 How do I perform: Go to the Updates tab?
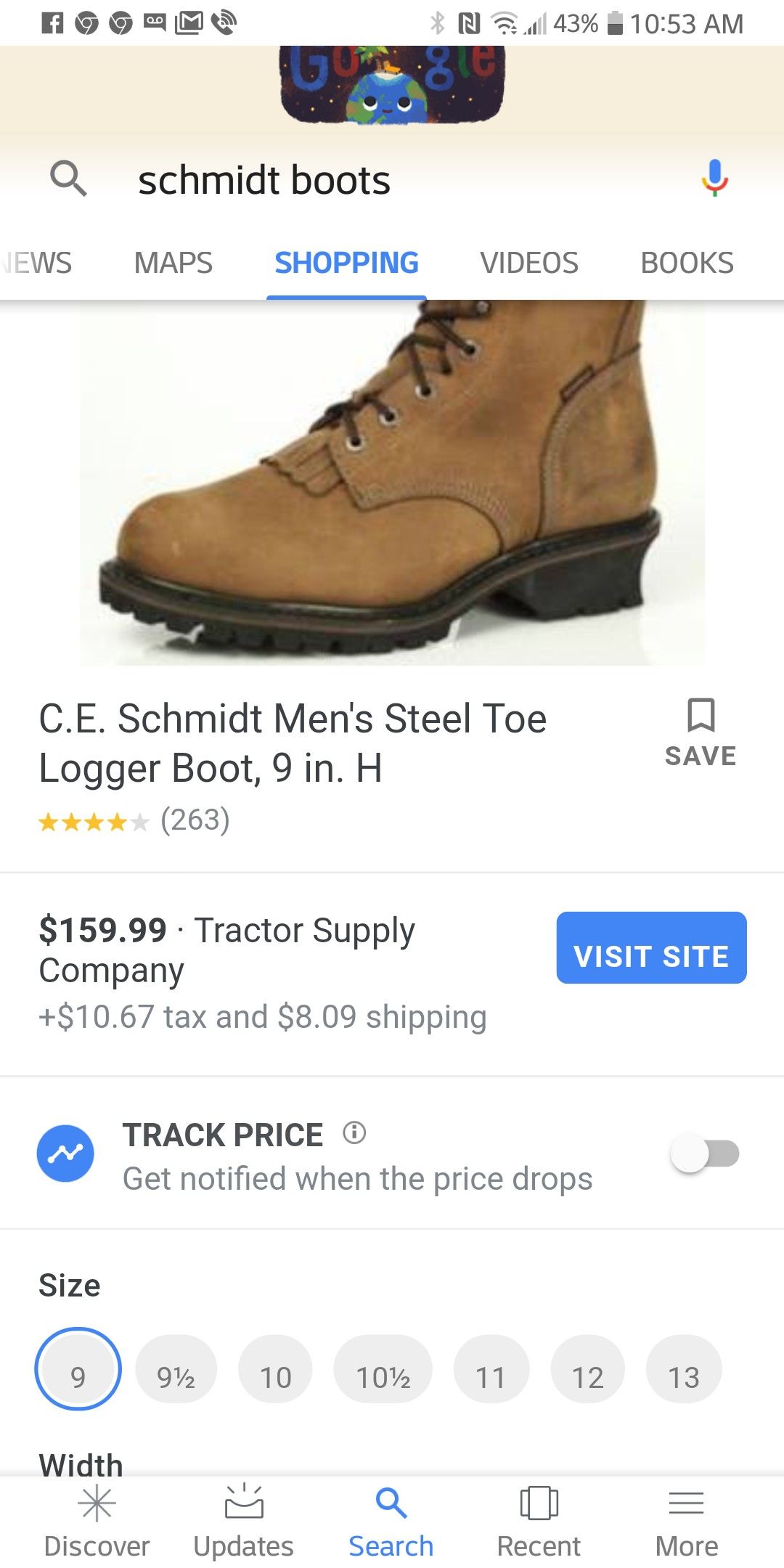(244, 1522)
